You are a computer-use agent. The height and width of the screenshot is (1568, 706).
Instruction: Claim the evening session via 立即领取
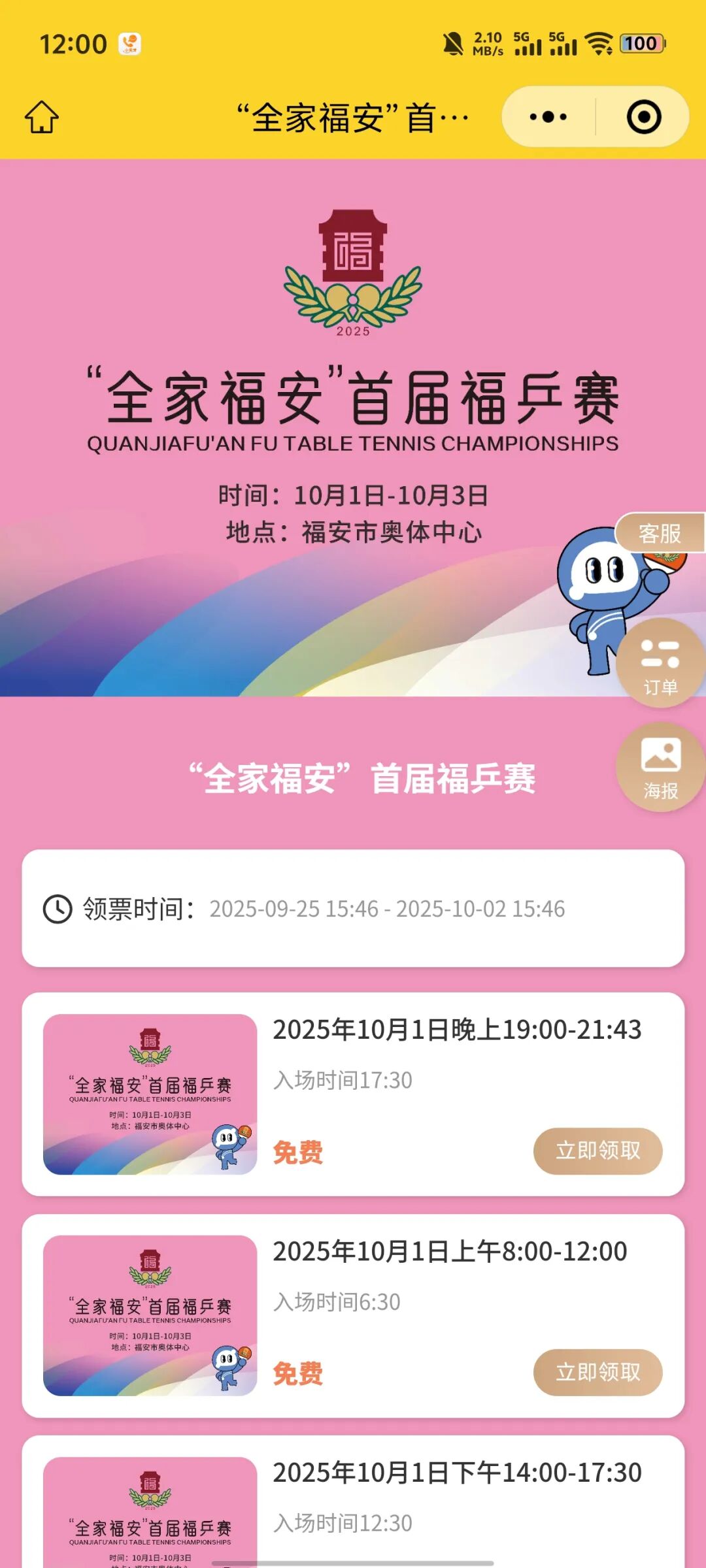click(x=598, y=1151)
